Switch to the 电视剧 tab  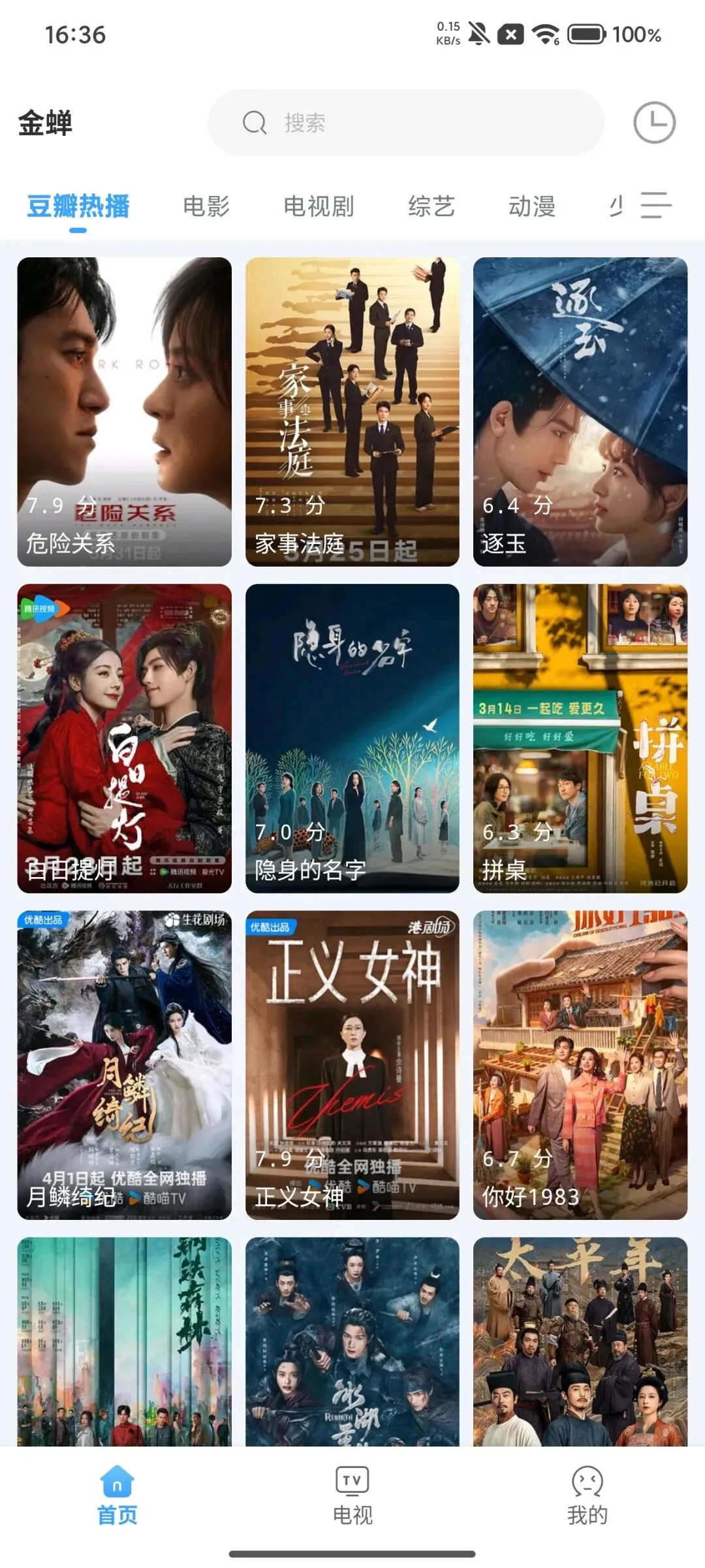coord(319,206)
